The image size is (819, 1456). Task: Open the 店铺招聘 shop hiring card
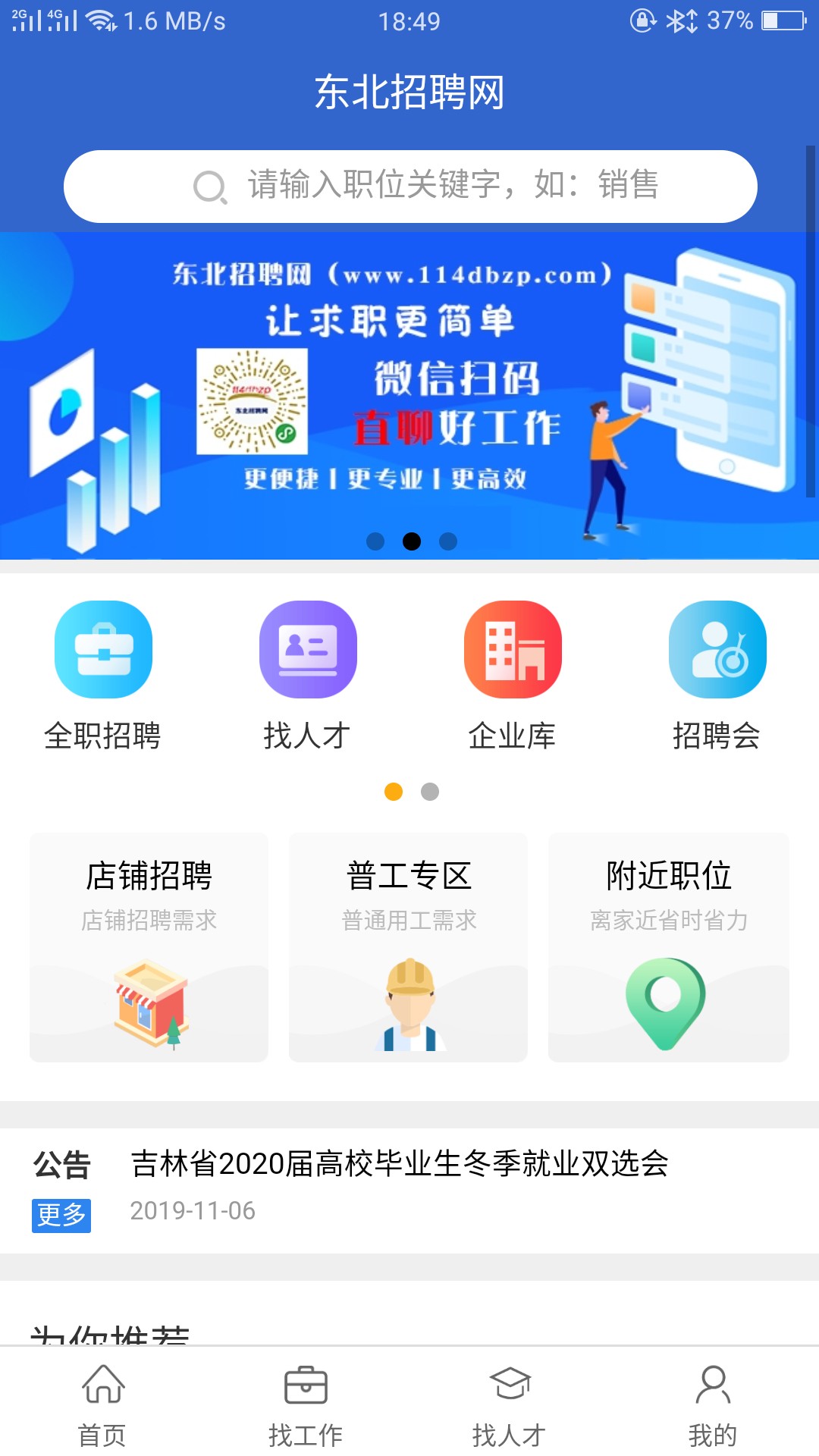(149, 947)
